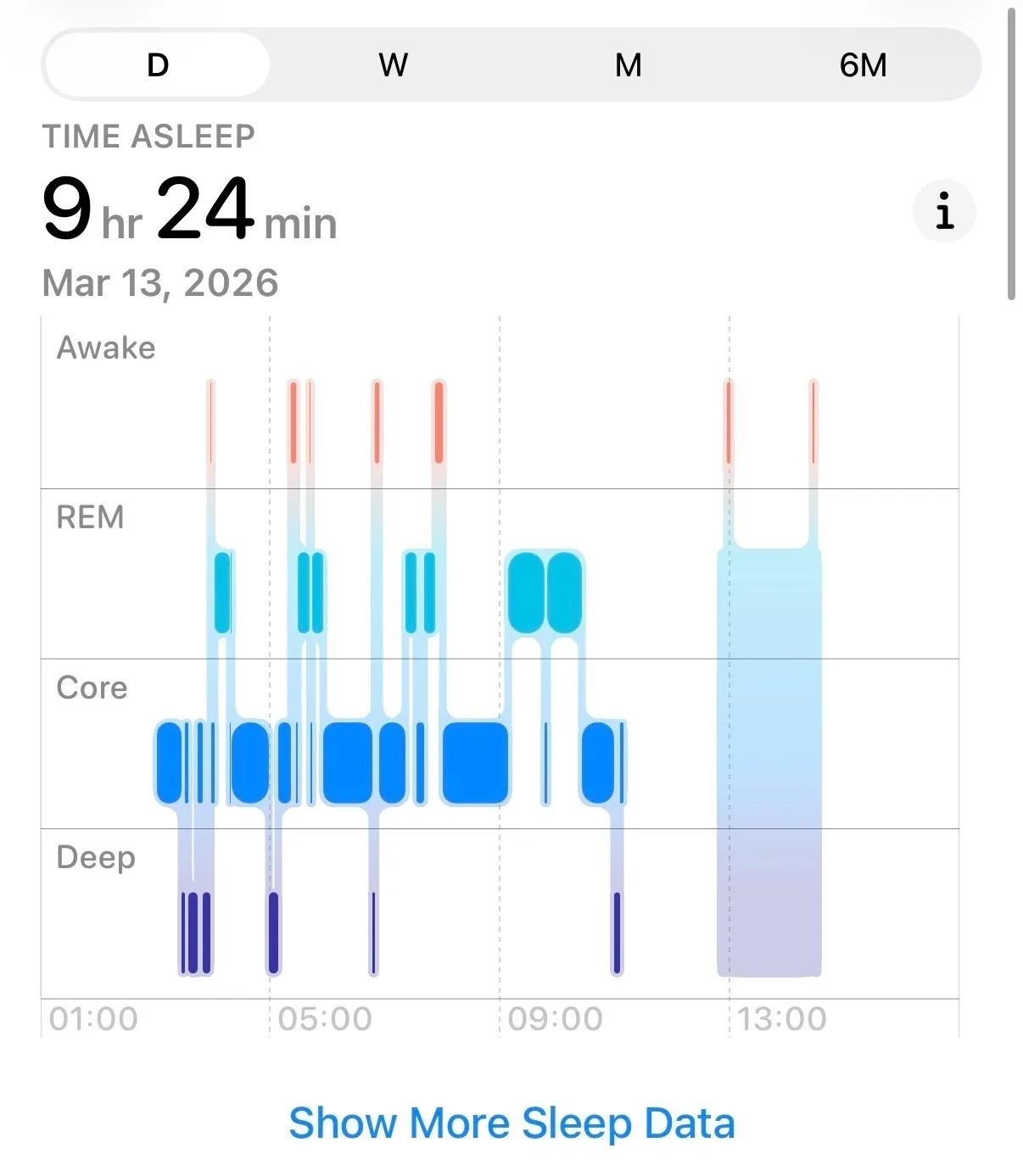Open Show More Sleep Data
The height and width of the screenshot is (1176, 1023).
512,1123
